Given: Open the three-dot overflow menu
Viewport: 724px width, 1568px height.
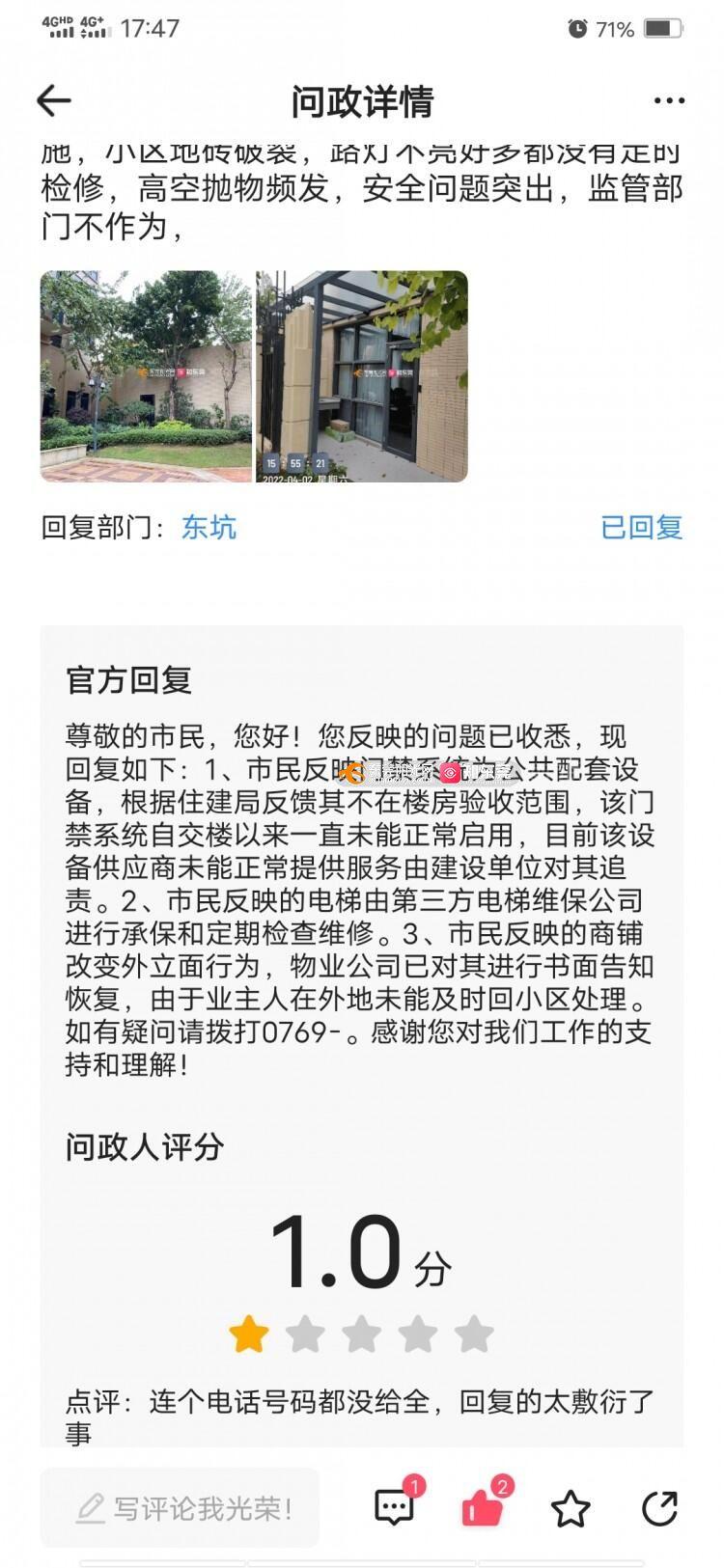Looking at the screenshot, I should coord(669,100).
